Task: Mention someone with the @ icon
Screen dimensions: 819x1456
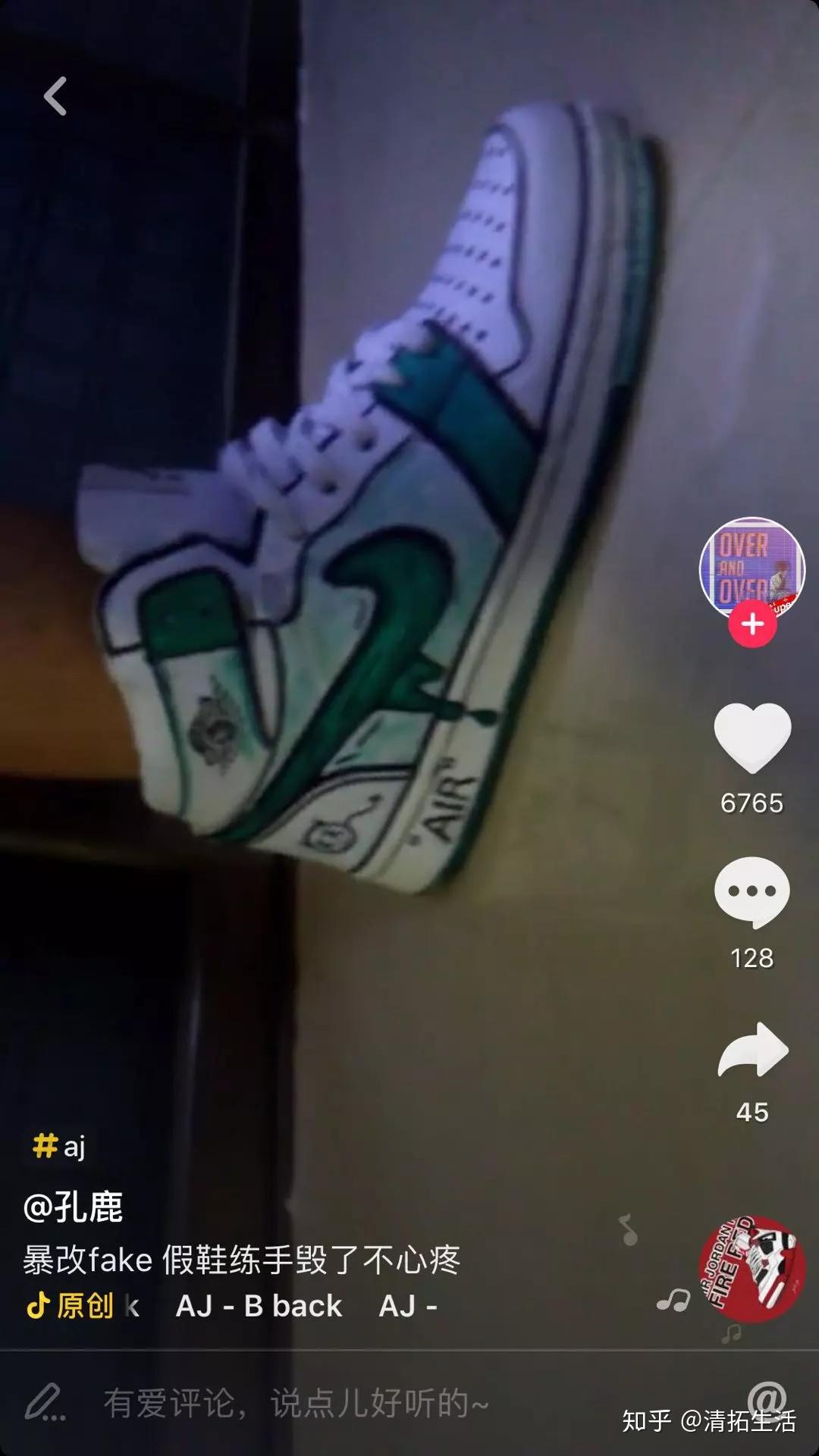Action: [x=766, y=1397]
